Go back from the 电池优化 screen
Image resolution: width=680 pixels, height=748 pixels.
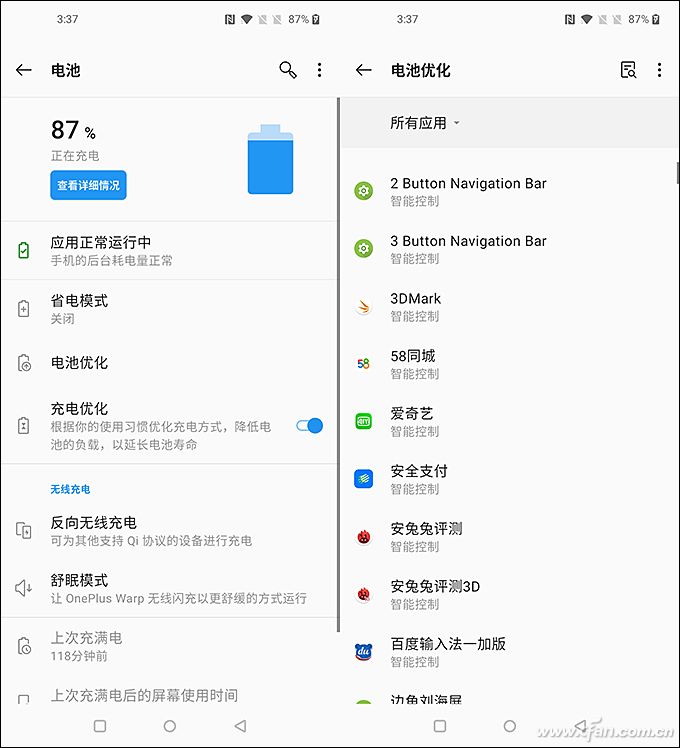364,70
